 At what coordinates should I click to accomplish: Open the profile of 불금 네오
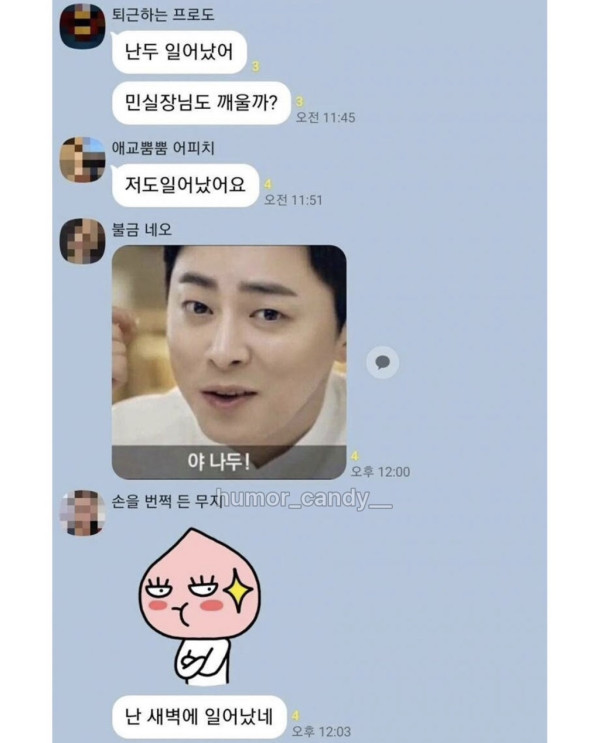[82, 241]
